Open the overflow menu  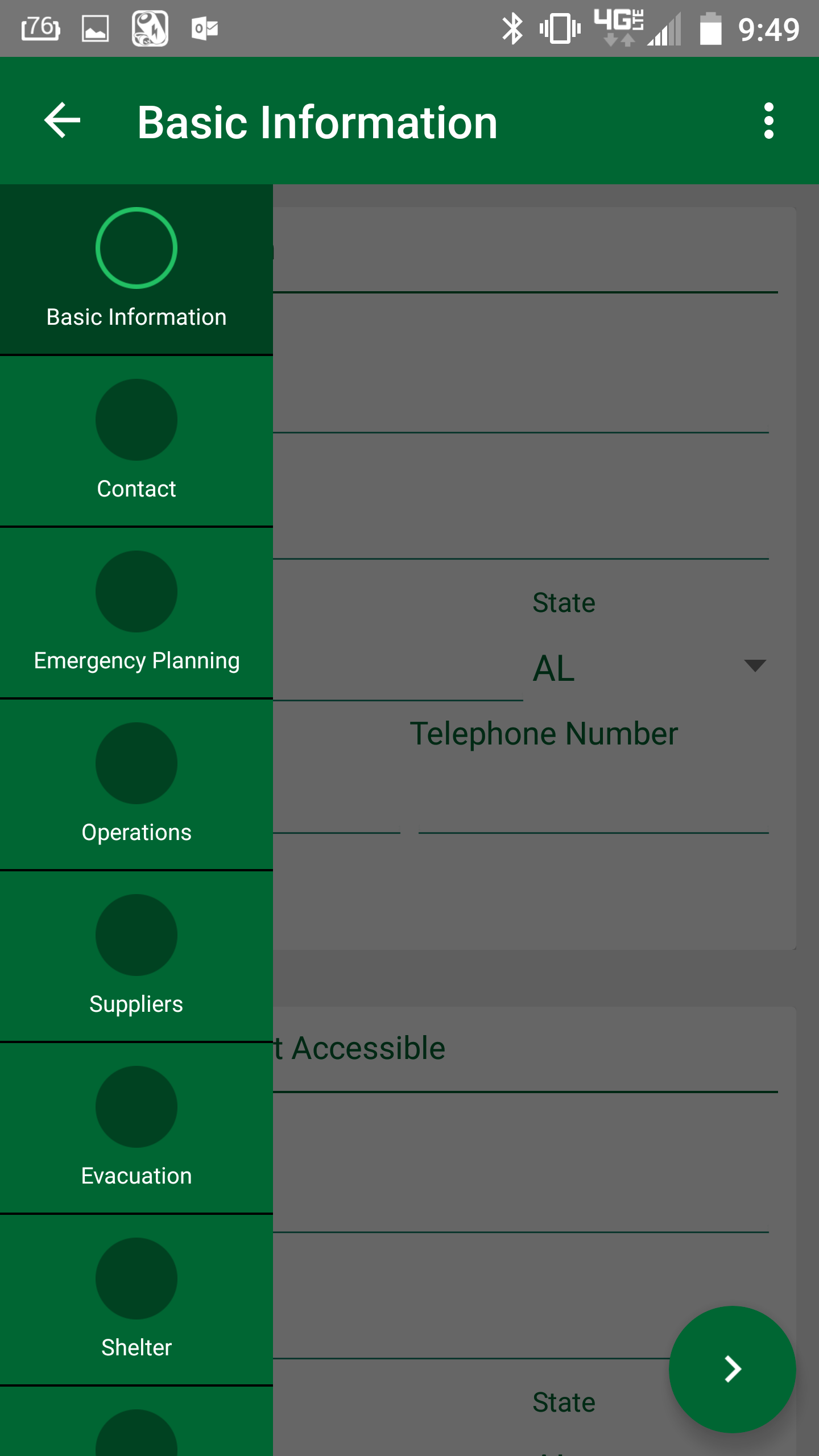(x=768, y=121)
